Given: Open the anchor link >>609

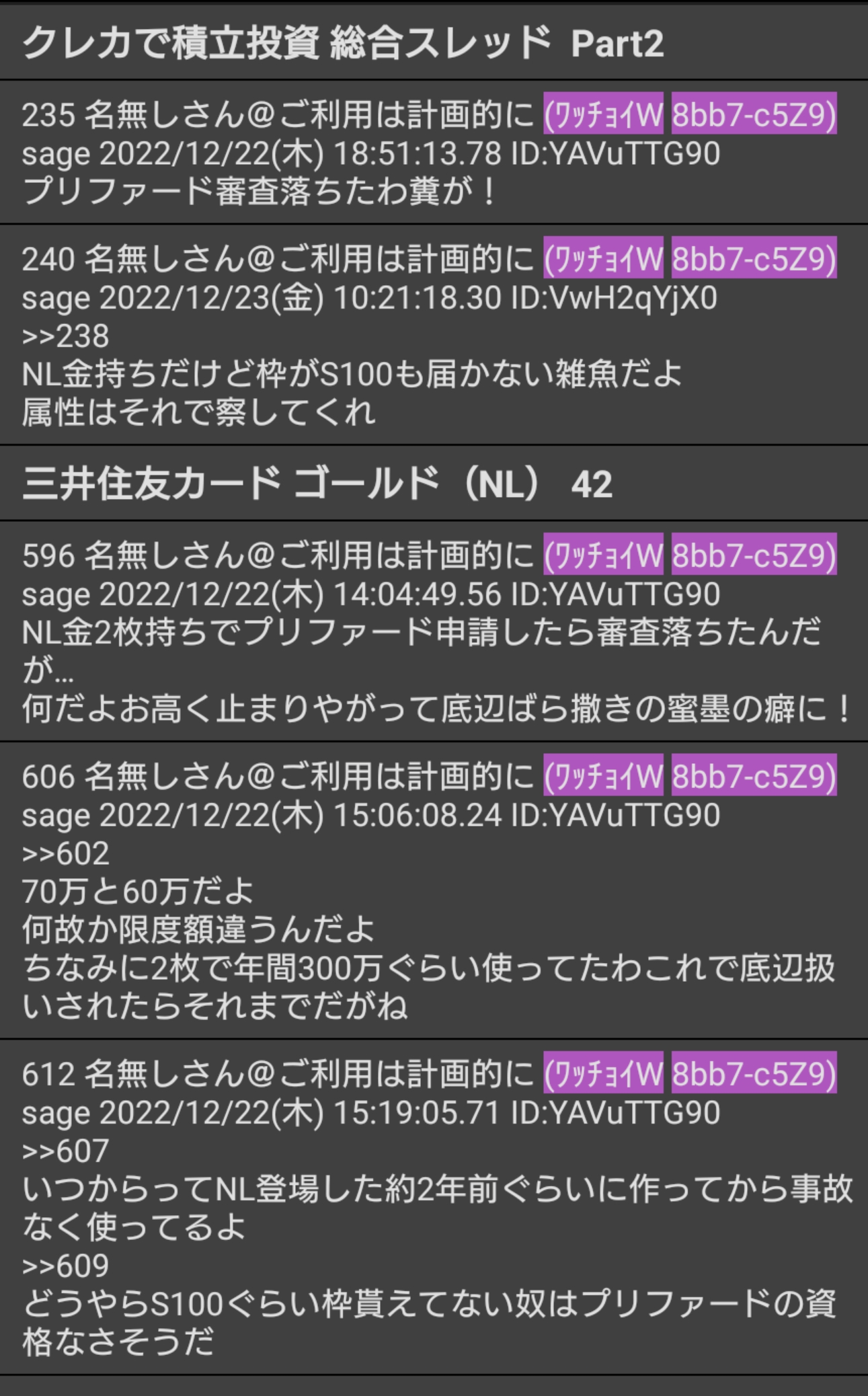Looking at the screenshot, I should point(65,1266).
